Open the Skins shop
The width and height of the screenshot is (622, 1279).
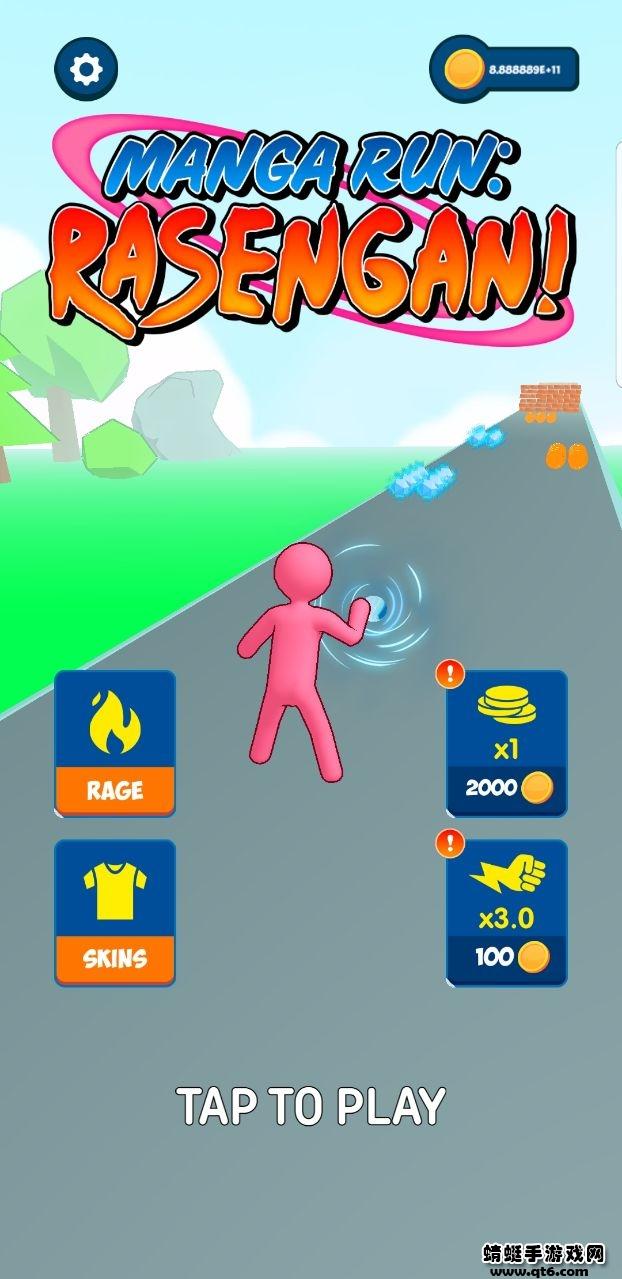point(115,913)
